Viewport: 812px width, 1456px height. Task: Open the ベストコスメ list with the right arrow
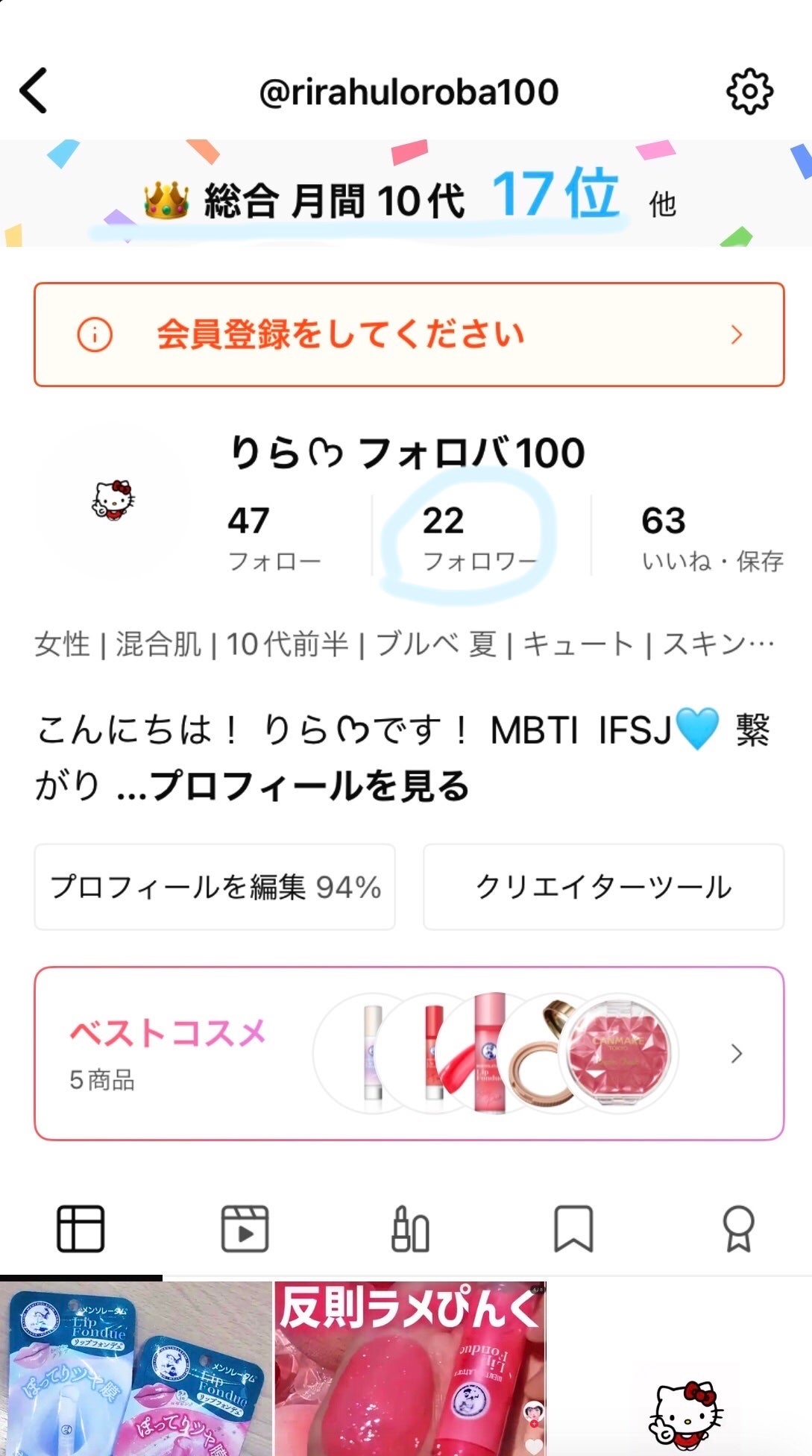[x=737, y=1054]
